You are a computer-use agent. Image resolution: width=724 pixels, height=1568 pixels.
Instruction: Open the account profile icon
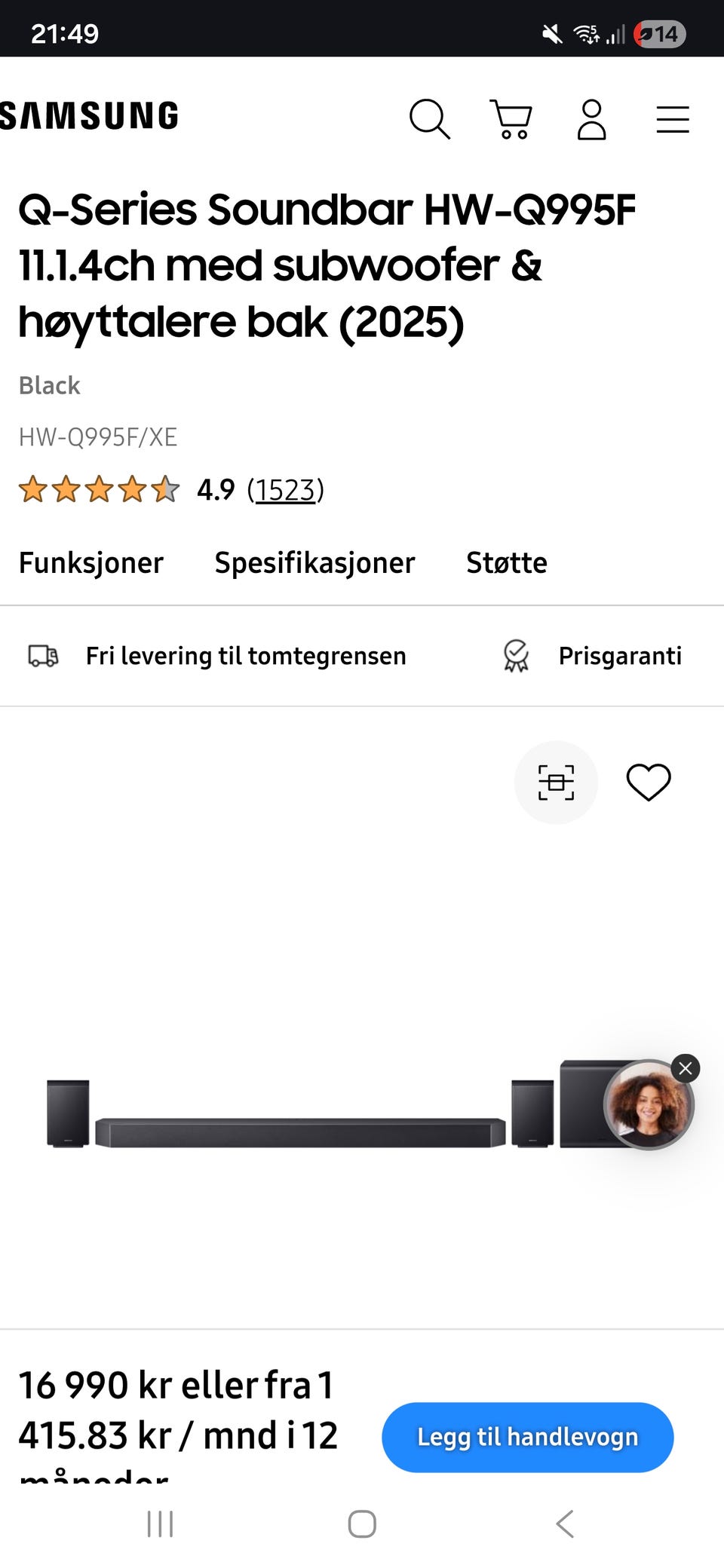pos(592,118)
